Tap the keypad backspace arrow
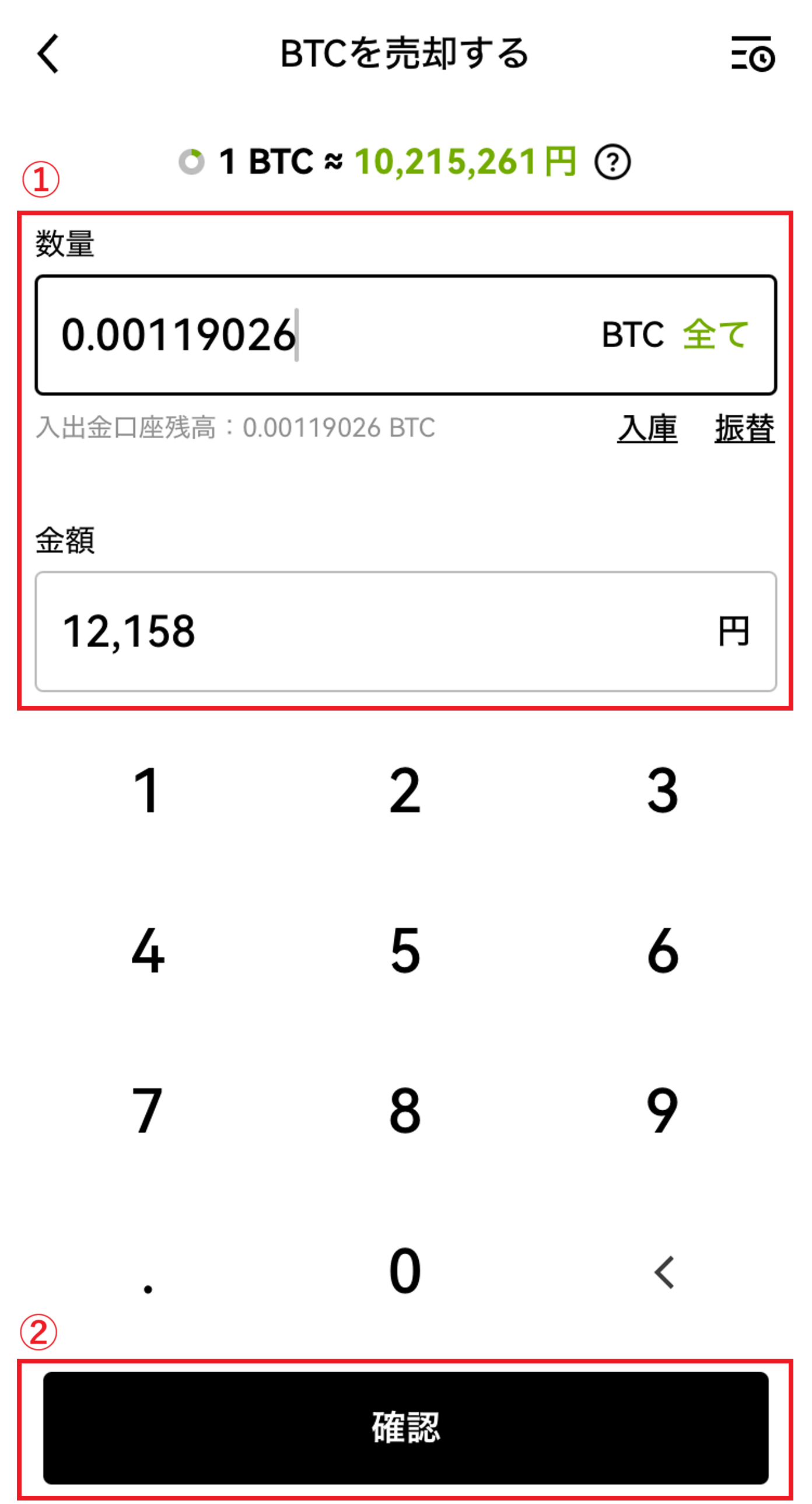812x1504 pixels. click(664, 1272)
